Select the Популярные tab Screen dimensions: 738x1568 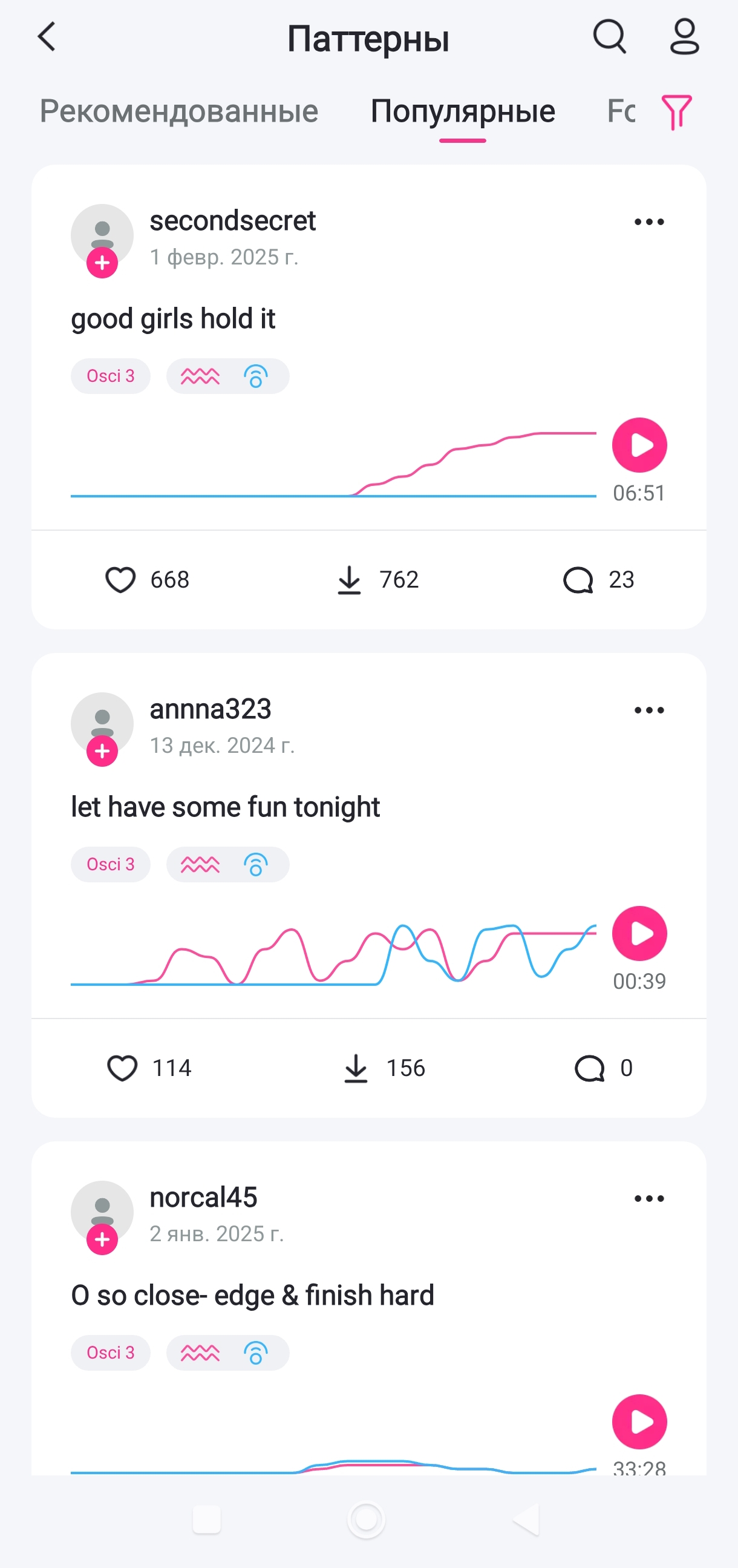pos(462,111)
